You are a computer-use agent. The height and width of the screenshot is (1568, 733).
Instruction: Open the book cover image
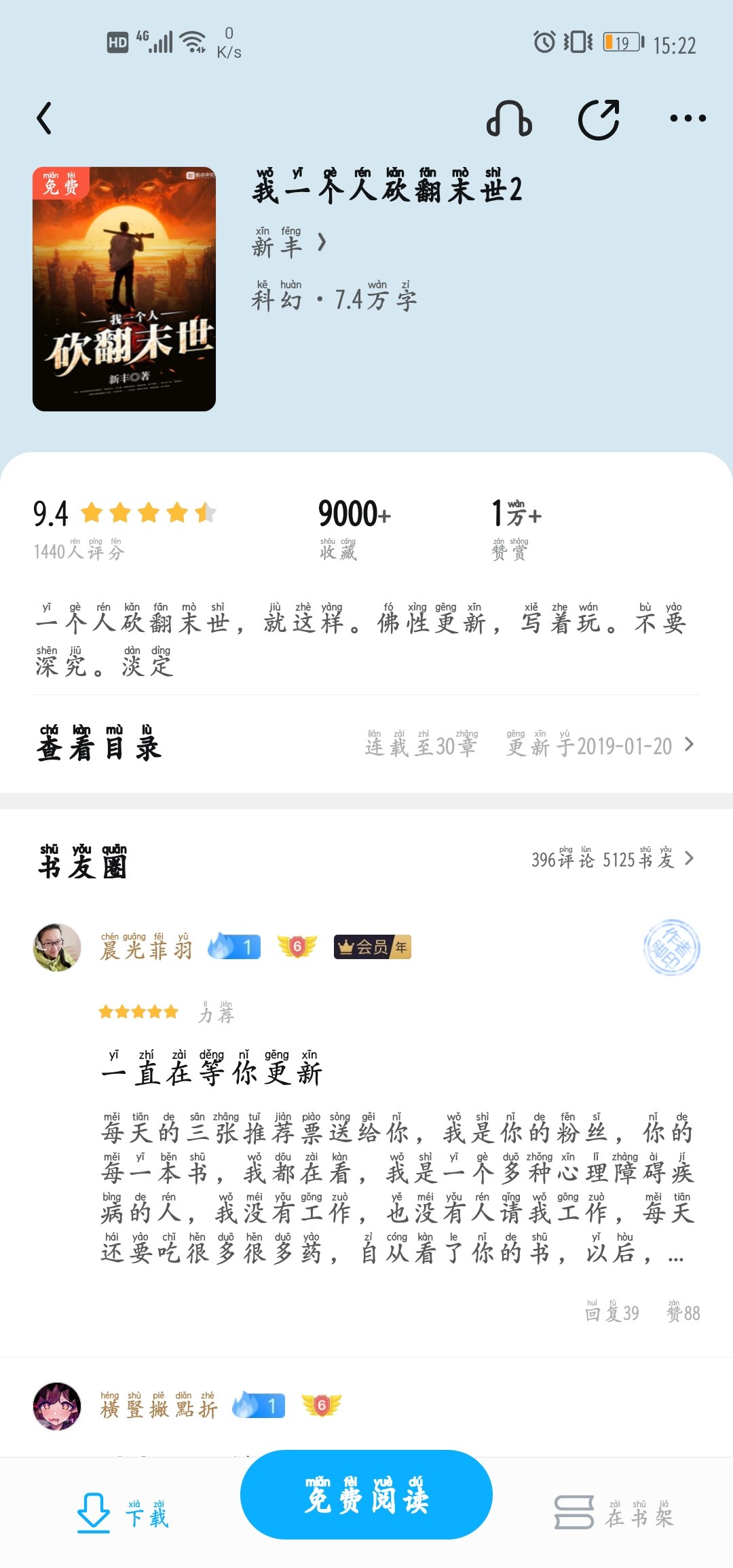pyautogui.click(x=124, y=289)
